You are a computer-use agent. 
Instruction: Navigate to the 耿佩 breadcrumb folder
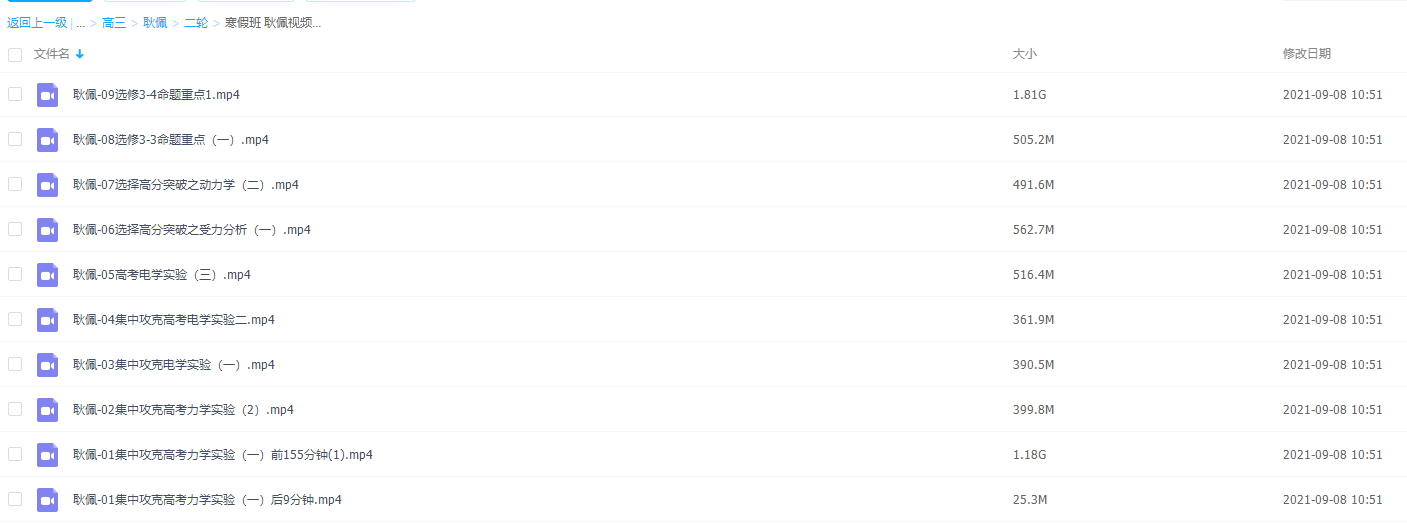155,23
